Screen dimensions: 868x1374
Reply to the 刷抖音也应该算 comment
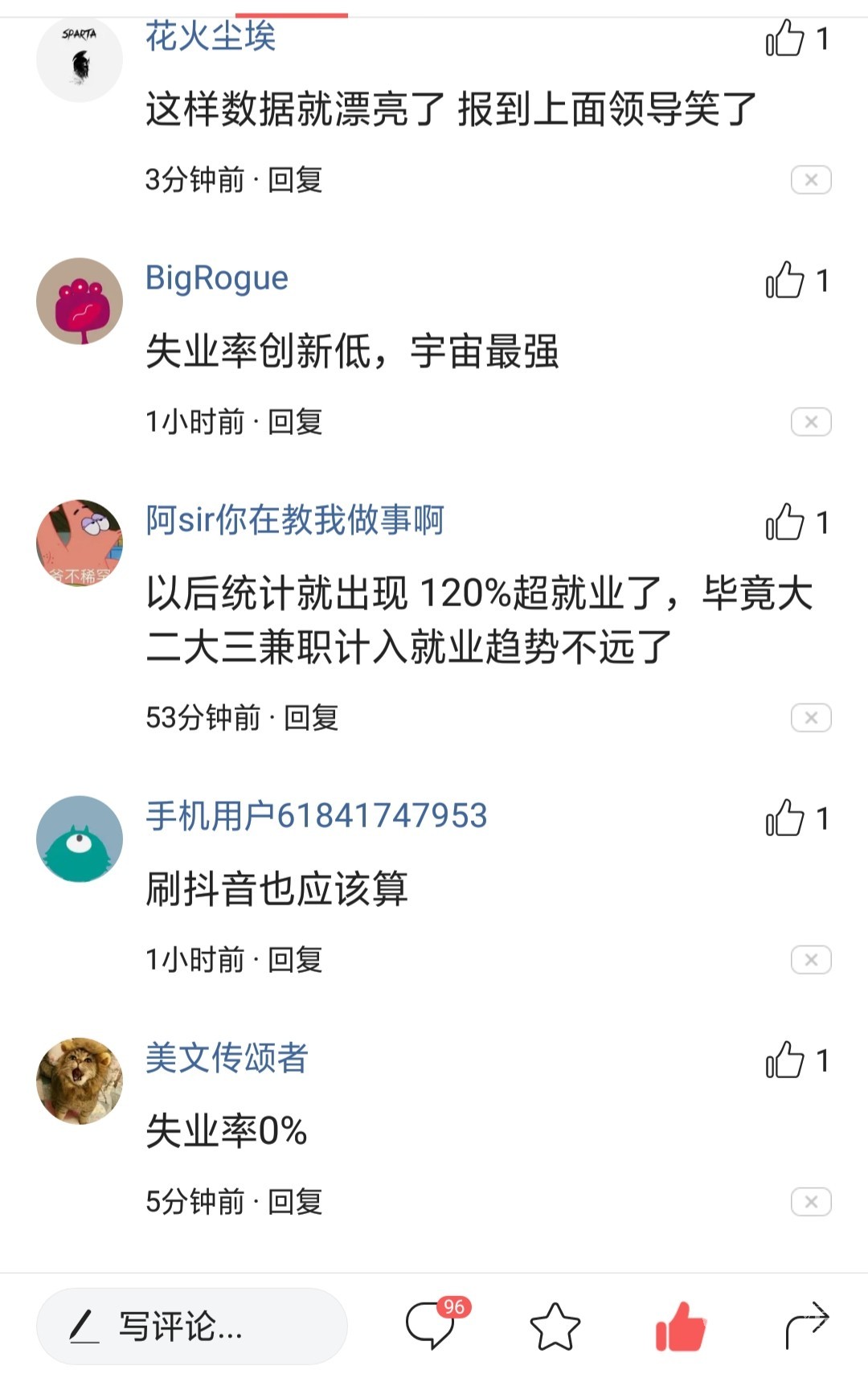click(x=295, y=960)
